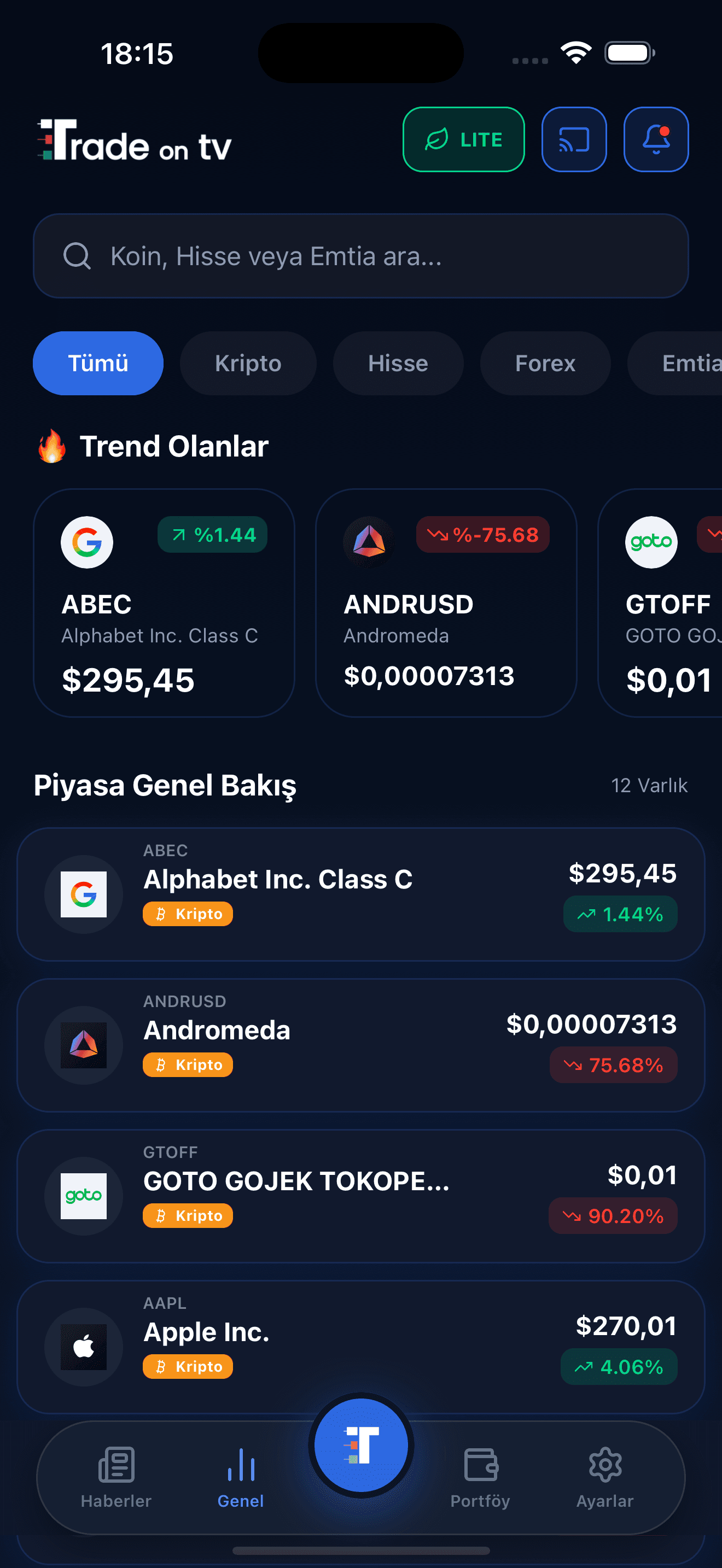View the ANDRUSD trending card
This screenshot has height=1568, width=722.
(x=446, y=602)
